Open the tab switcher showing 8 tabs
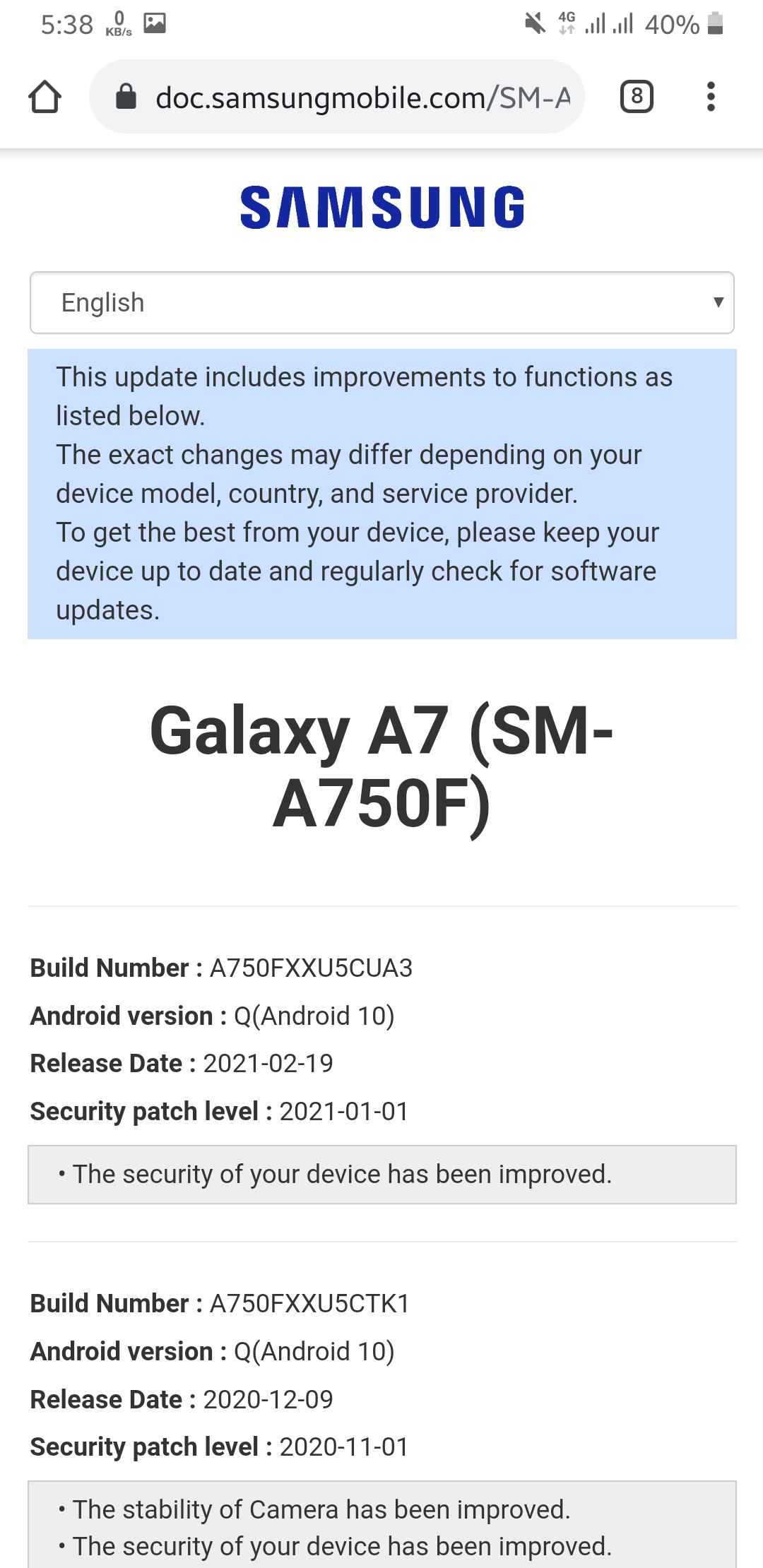This screenshot has width=763, height=1568. tap(637, 97)
